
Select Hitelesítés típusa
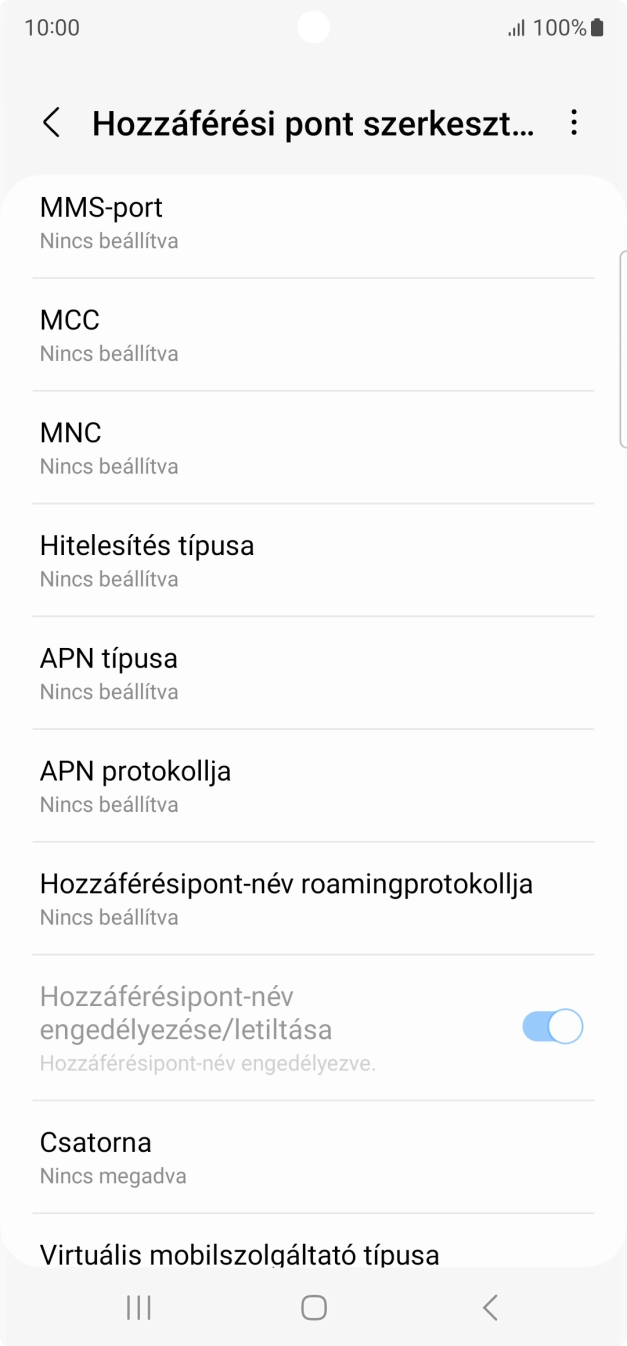click(313, 561)
